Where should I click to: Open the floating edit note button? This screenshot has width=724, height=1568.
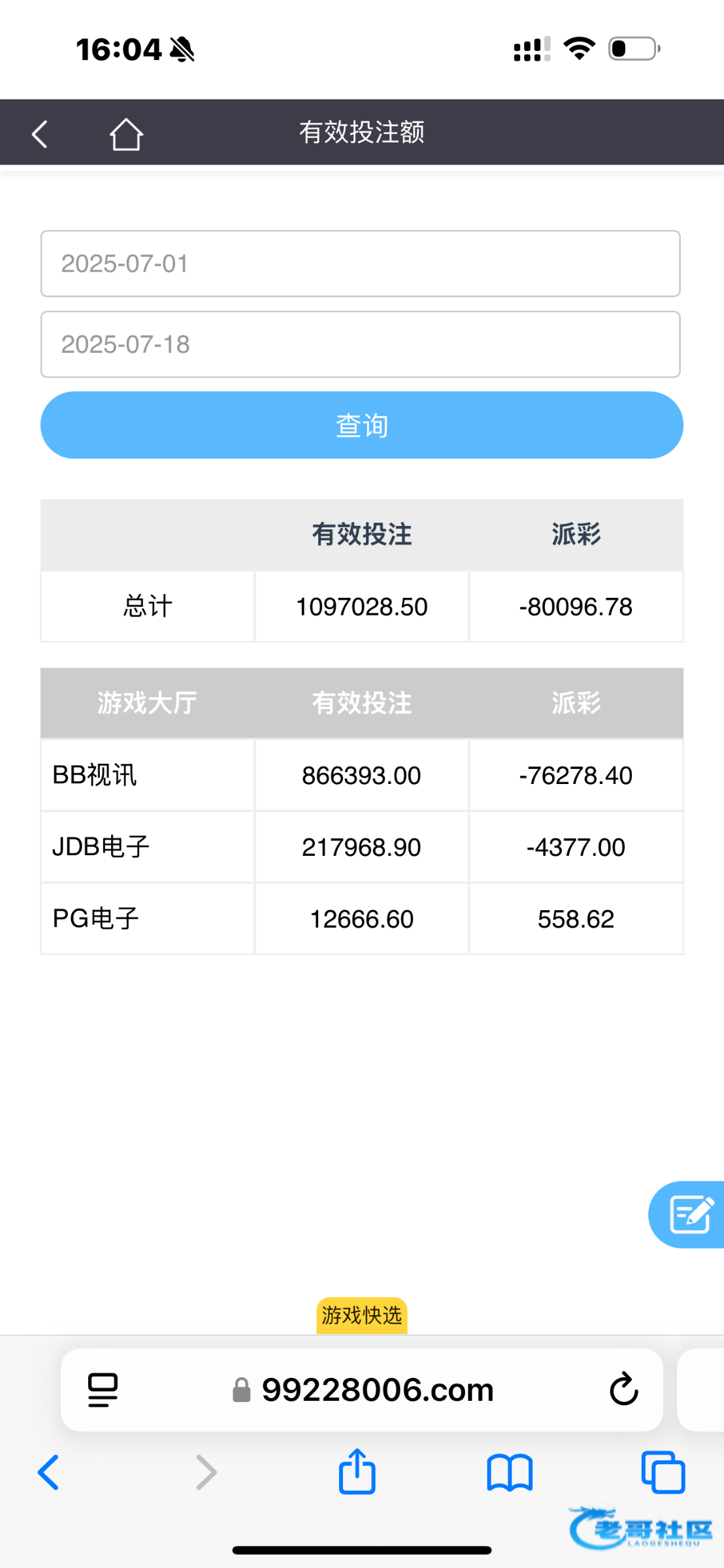[x=687, y=1215]
